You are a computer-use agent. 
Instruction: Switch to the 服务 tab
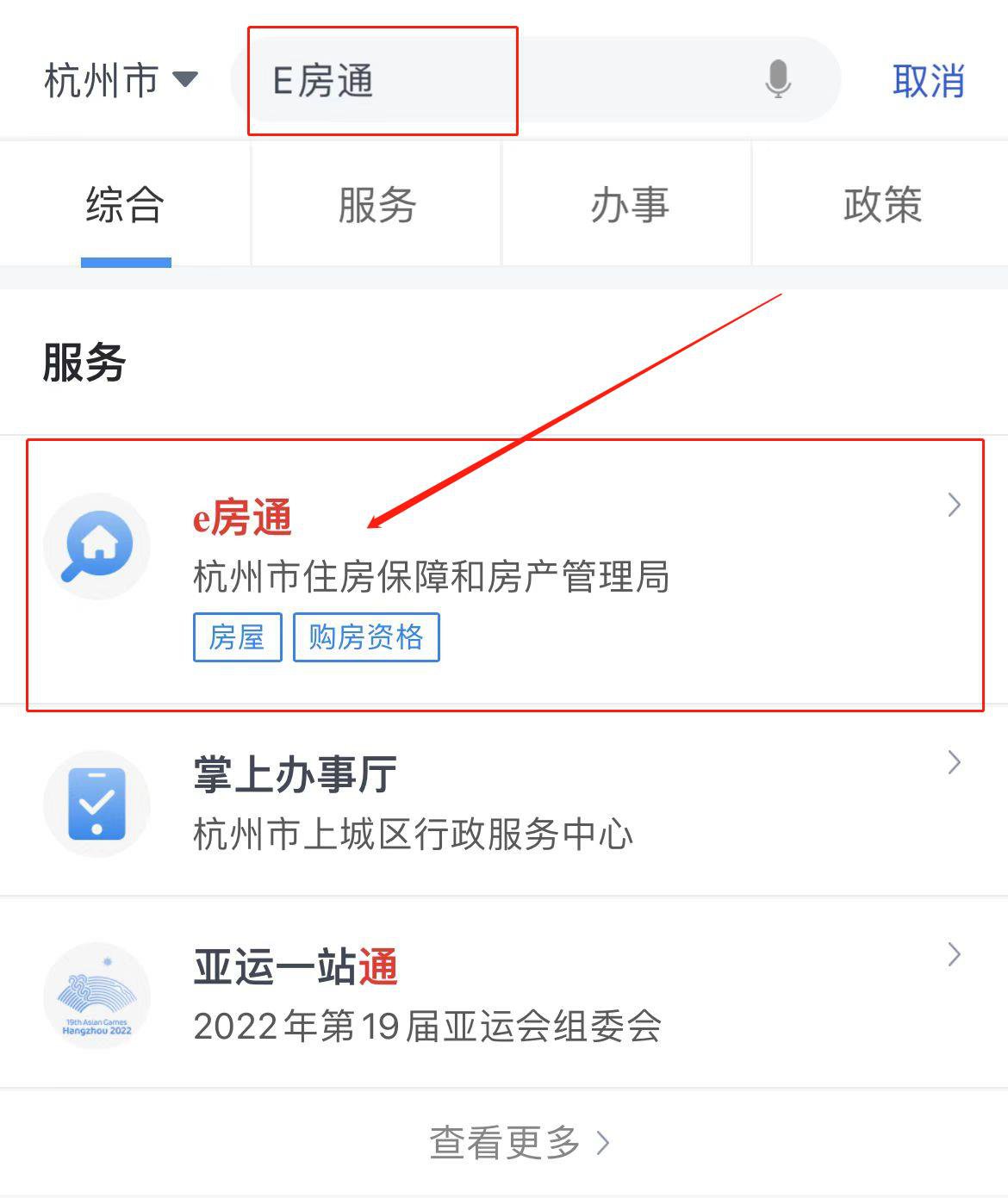[x=376, y=206]
